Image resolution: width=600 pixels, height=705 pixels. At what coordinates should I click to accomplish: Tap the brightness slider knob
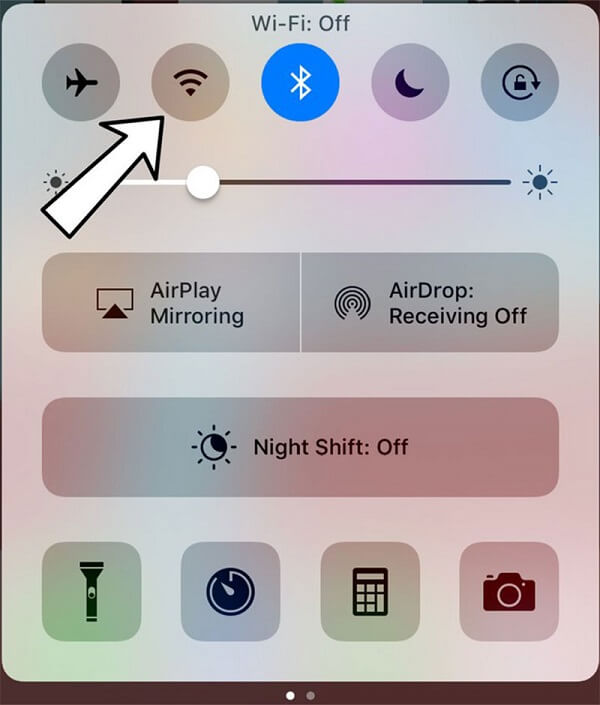(x=203, y=182)
